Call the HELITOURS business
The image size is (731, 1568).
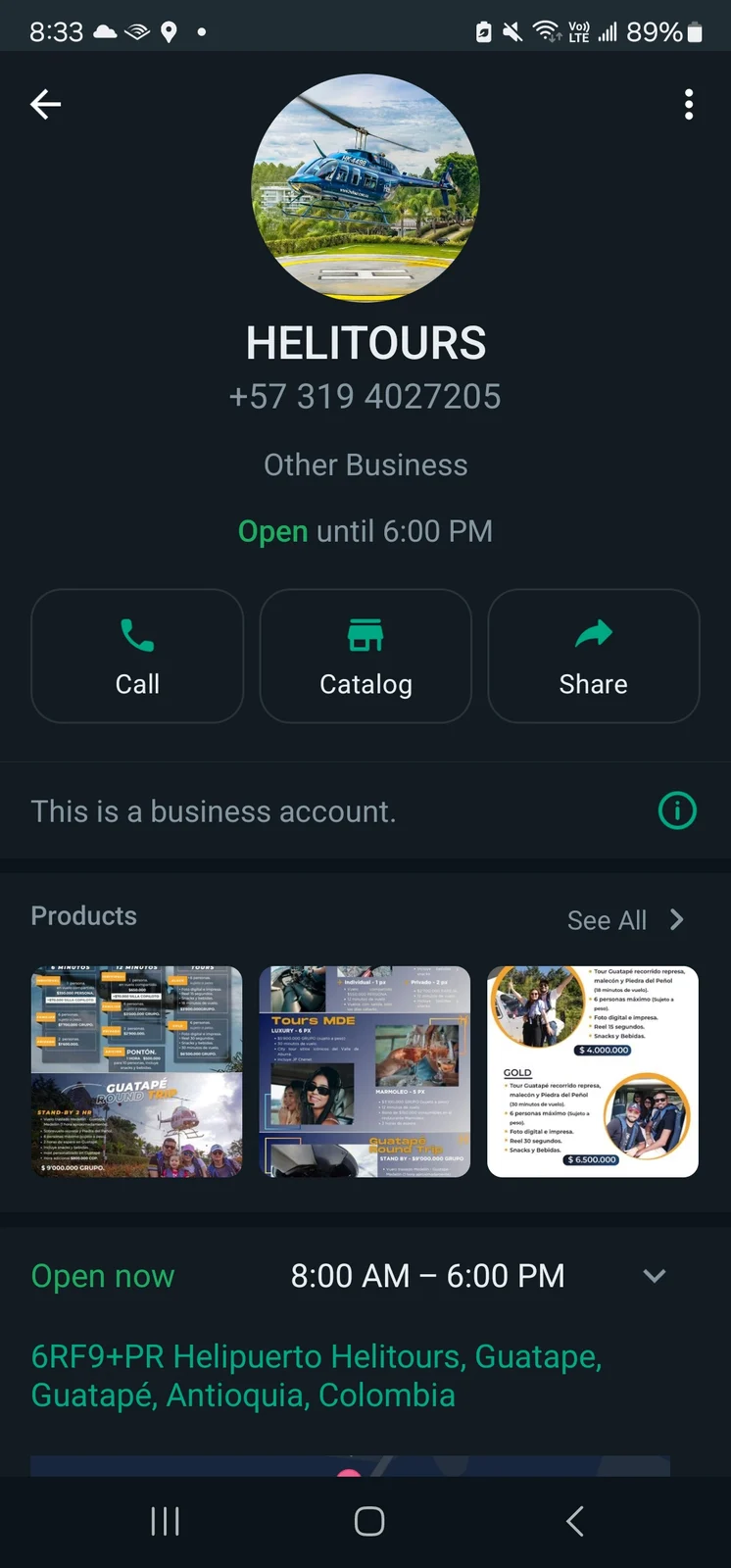click(x=137, y=656)
